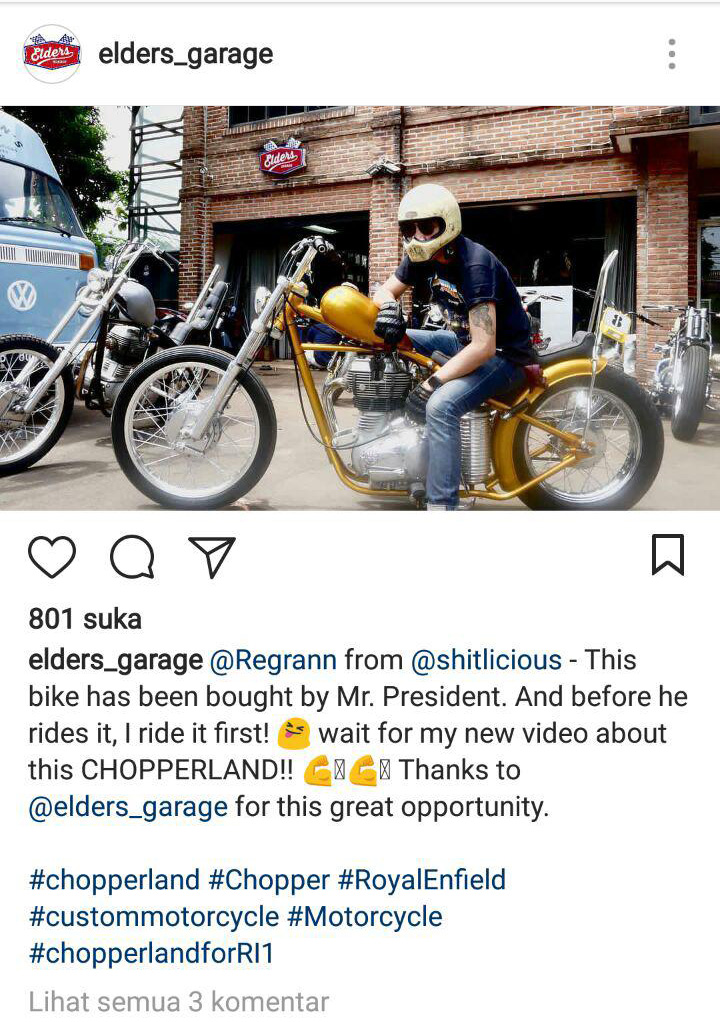Open the @elders_garage mention in the caption
This screenshot has width=720, height=1022.
[x=128, y=807]
